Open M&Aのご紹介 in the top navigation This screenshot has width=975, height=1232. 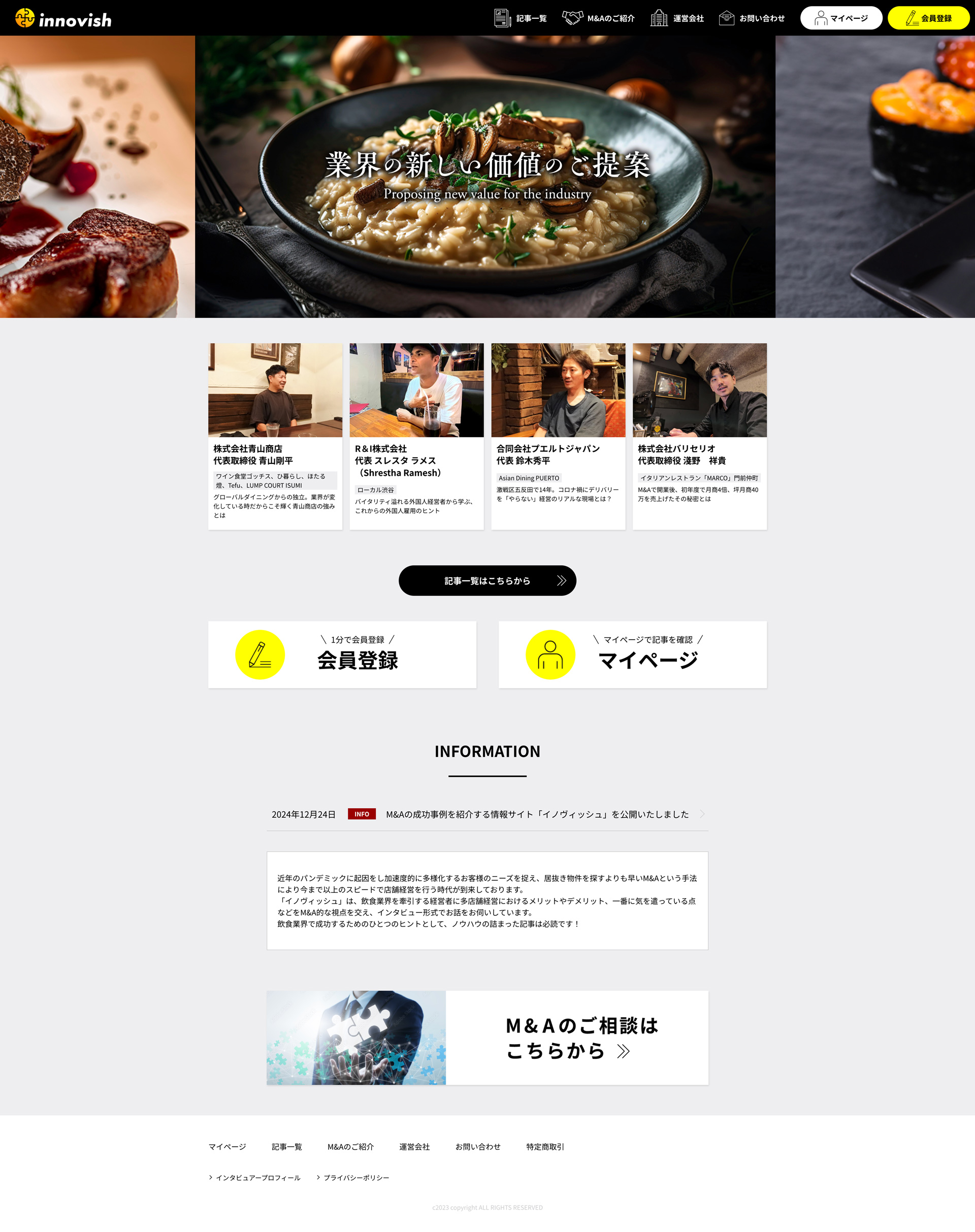(598, 18)
